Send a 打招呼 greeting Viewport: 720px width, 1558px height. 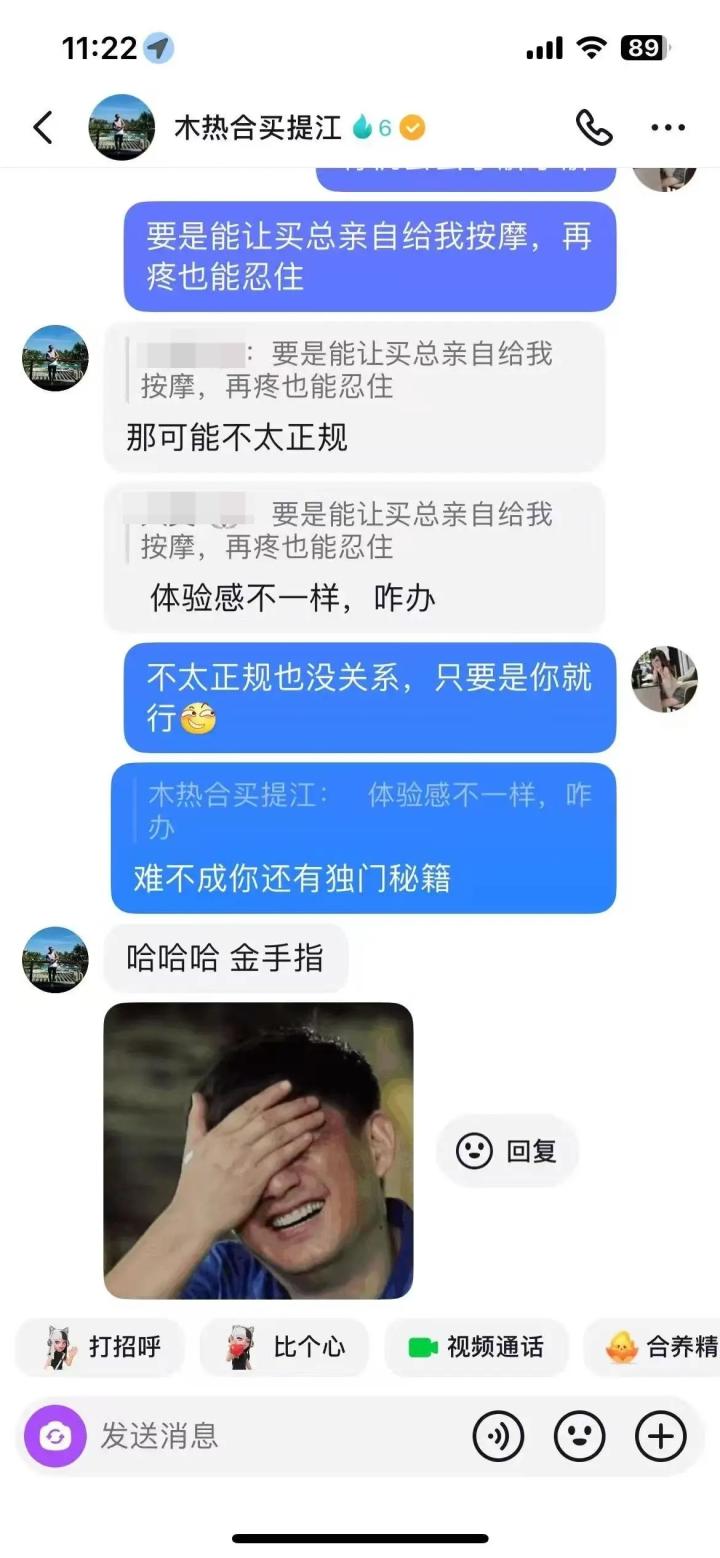(101, 1347)
